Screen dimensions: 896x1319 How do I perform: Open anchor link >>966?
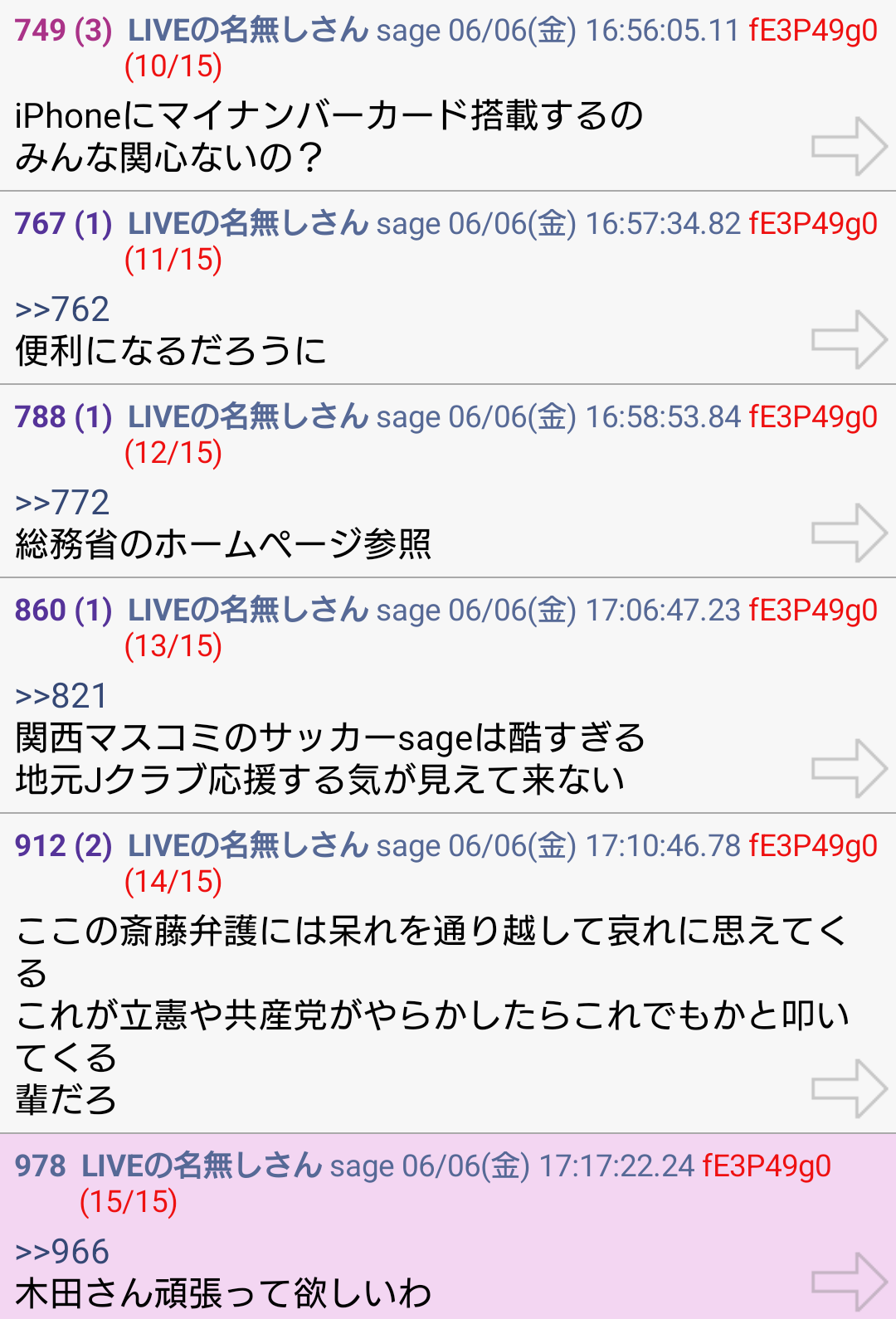(62, 1252)
